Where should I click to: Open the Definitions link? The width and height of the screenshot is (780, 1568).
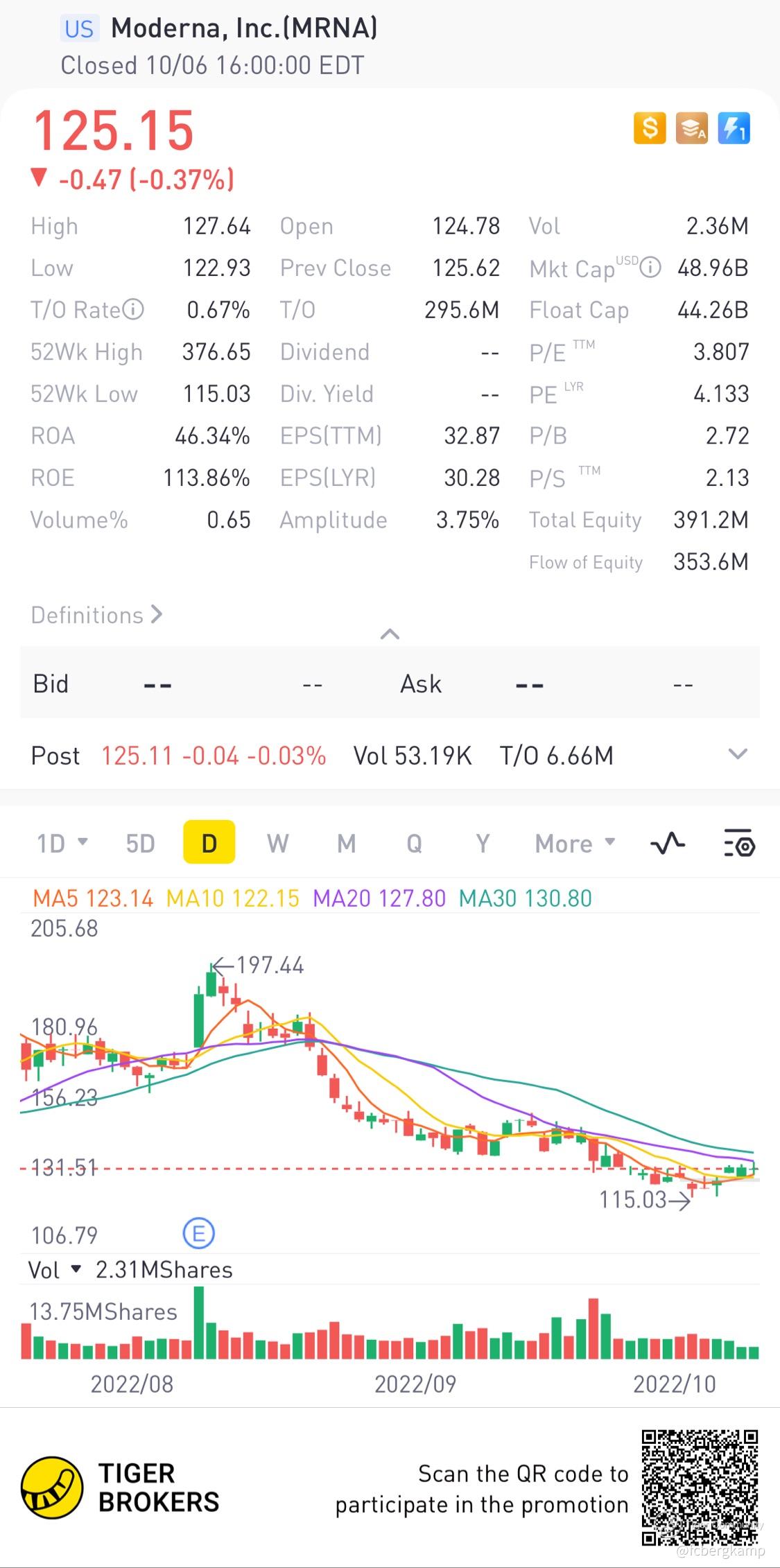[96, 615]
